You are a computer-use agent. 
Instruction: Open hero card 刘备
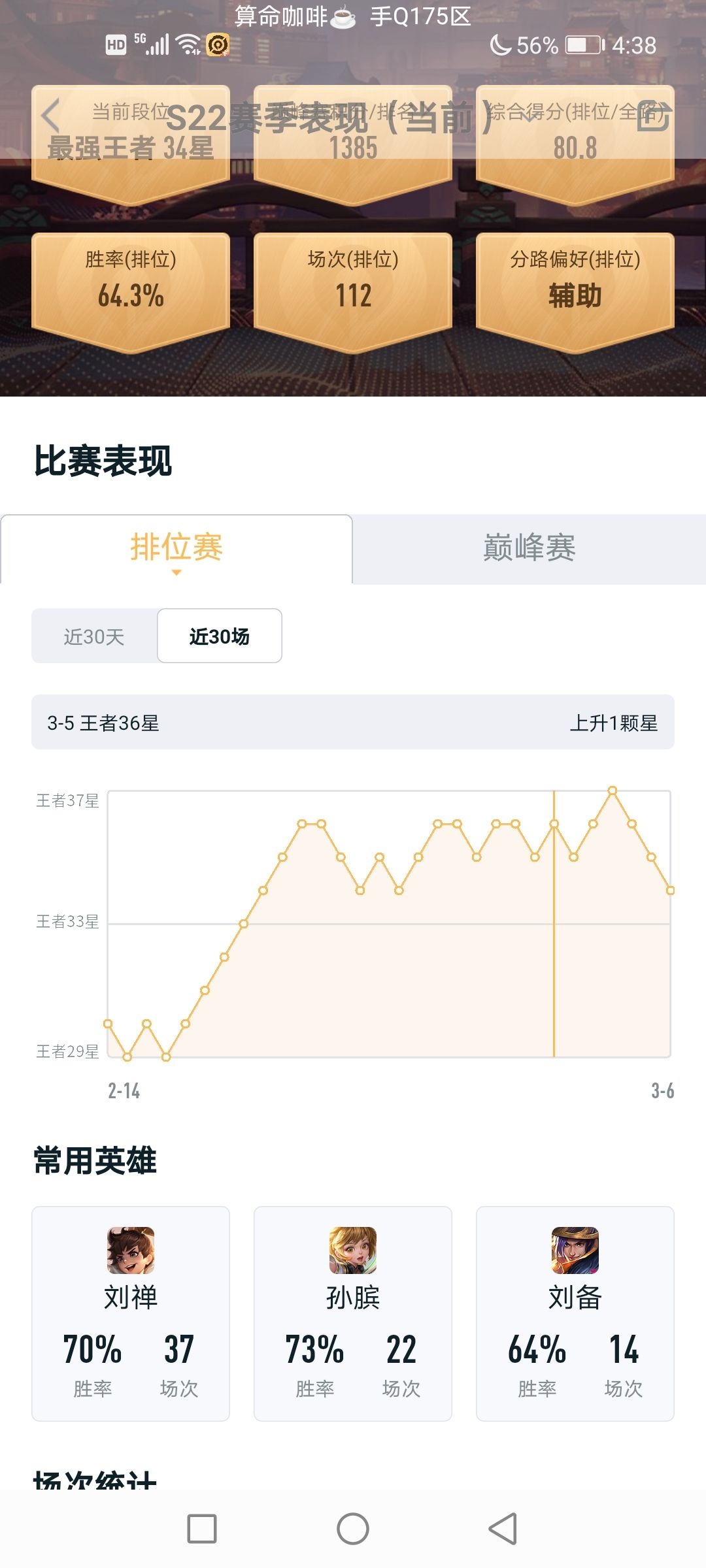pyautogui.click(x=575, y=1313)
